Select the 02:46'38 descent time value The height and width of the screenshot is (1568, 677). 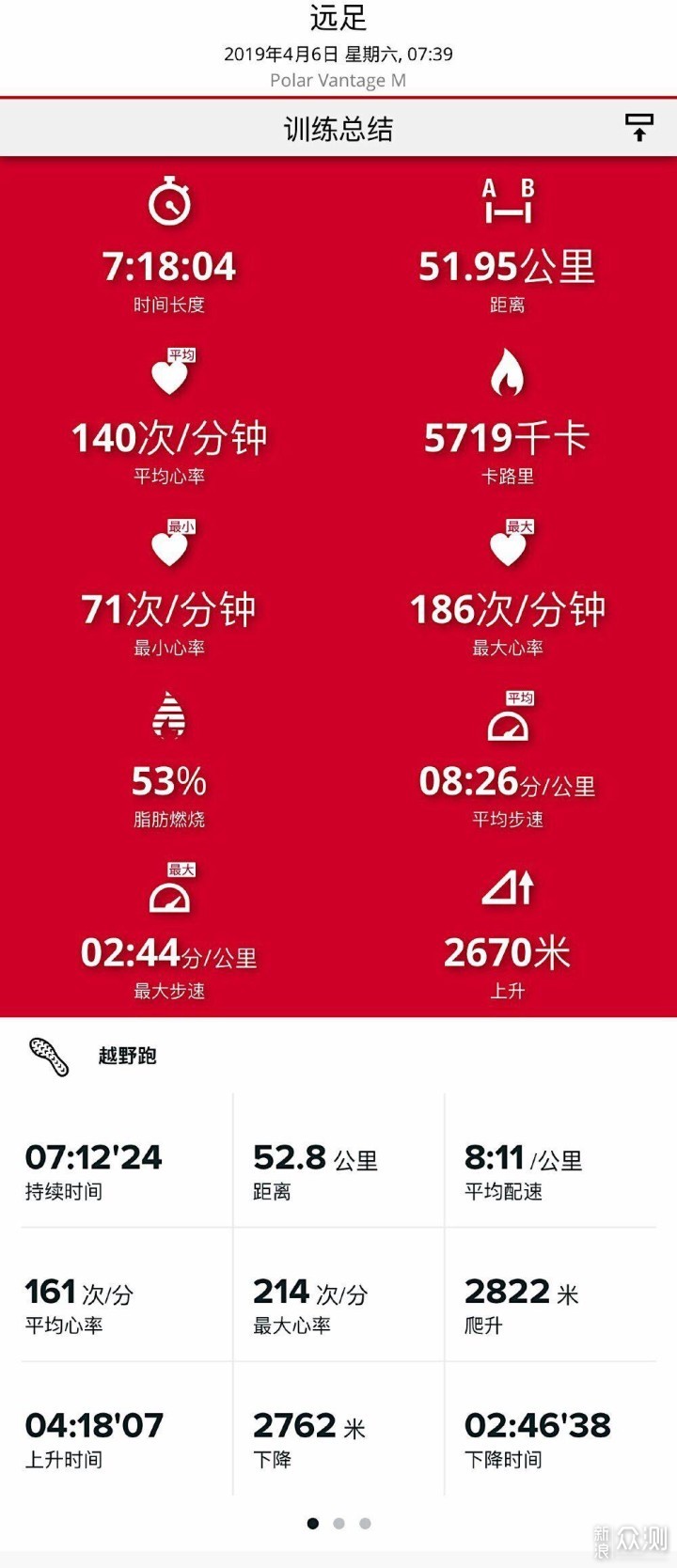[x=539, y=1425]
